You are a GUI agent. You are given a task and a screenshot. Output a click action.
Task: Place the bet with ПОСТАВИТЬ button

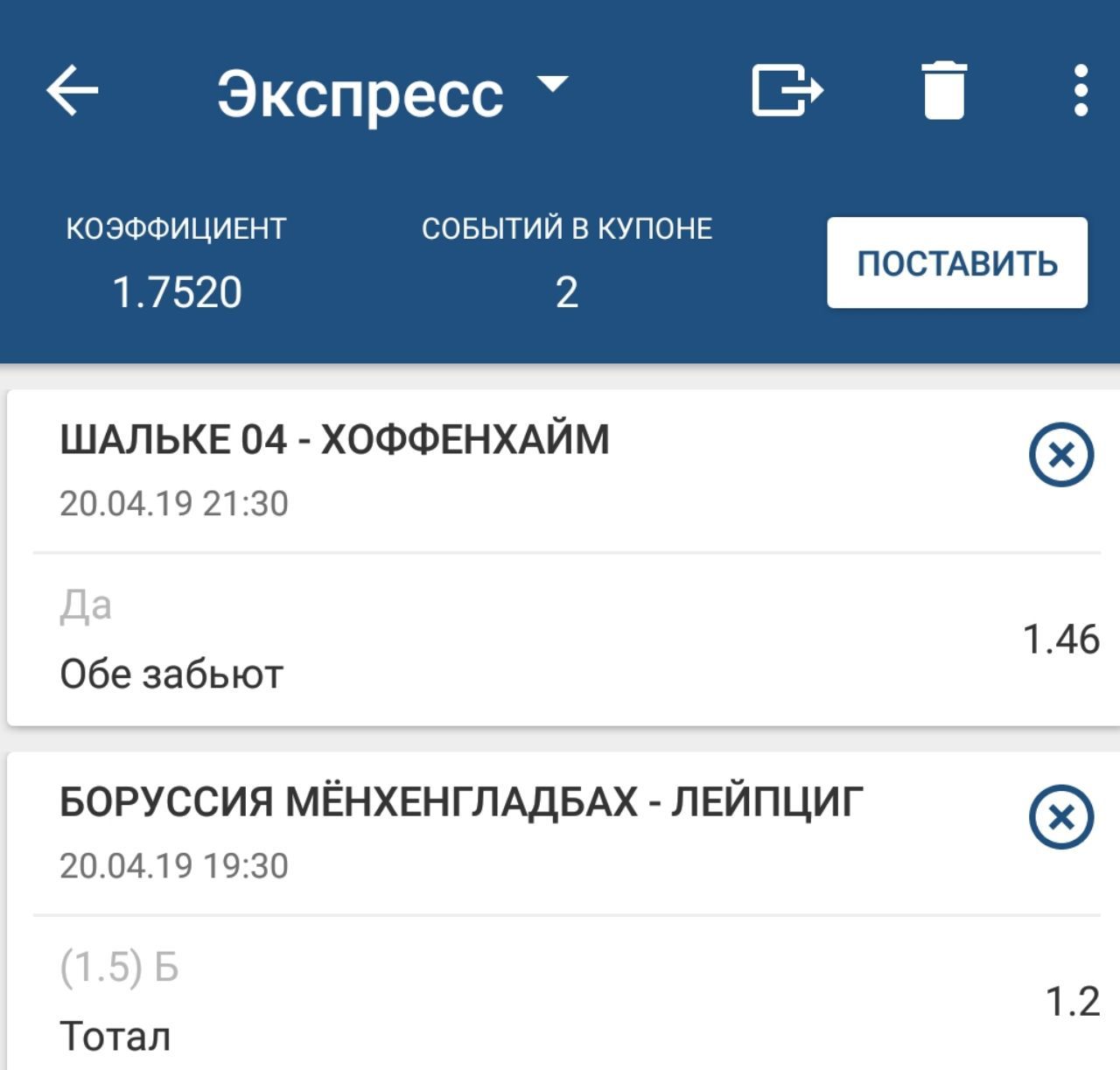point(957,262)
